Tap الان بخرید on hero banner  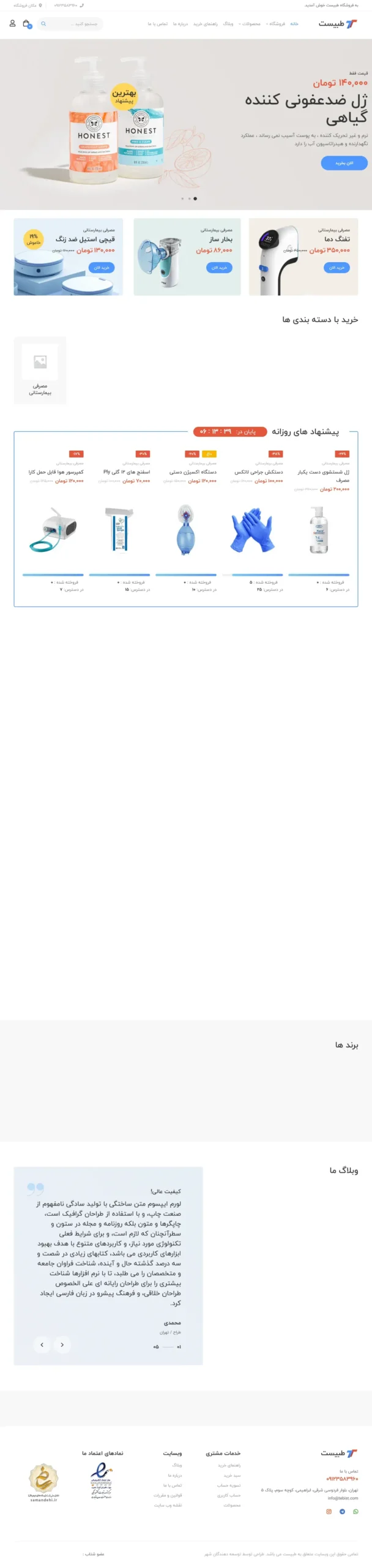[x=344, y=163]
